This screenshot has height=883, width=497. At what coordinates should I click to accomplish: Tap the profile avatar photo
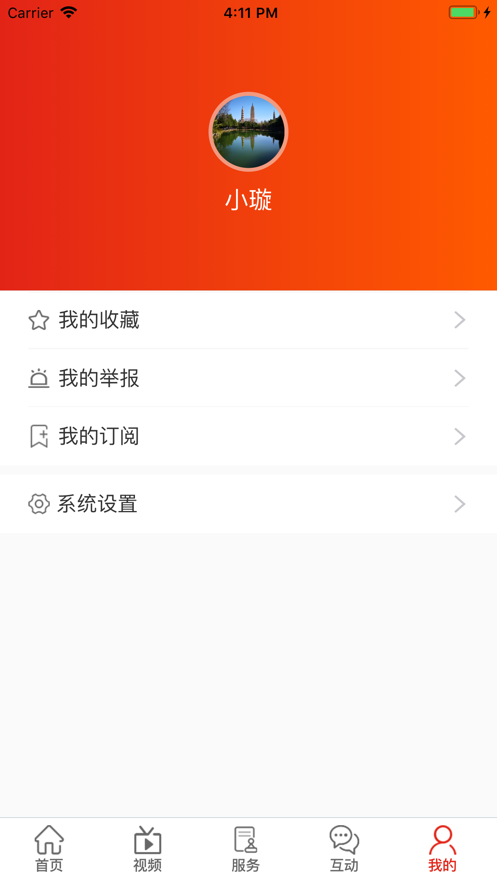[x=248, y=132]
